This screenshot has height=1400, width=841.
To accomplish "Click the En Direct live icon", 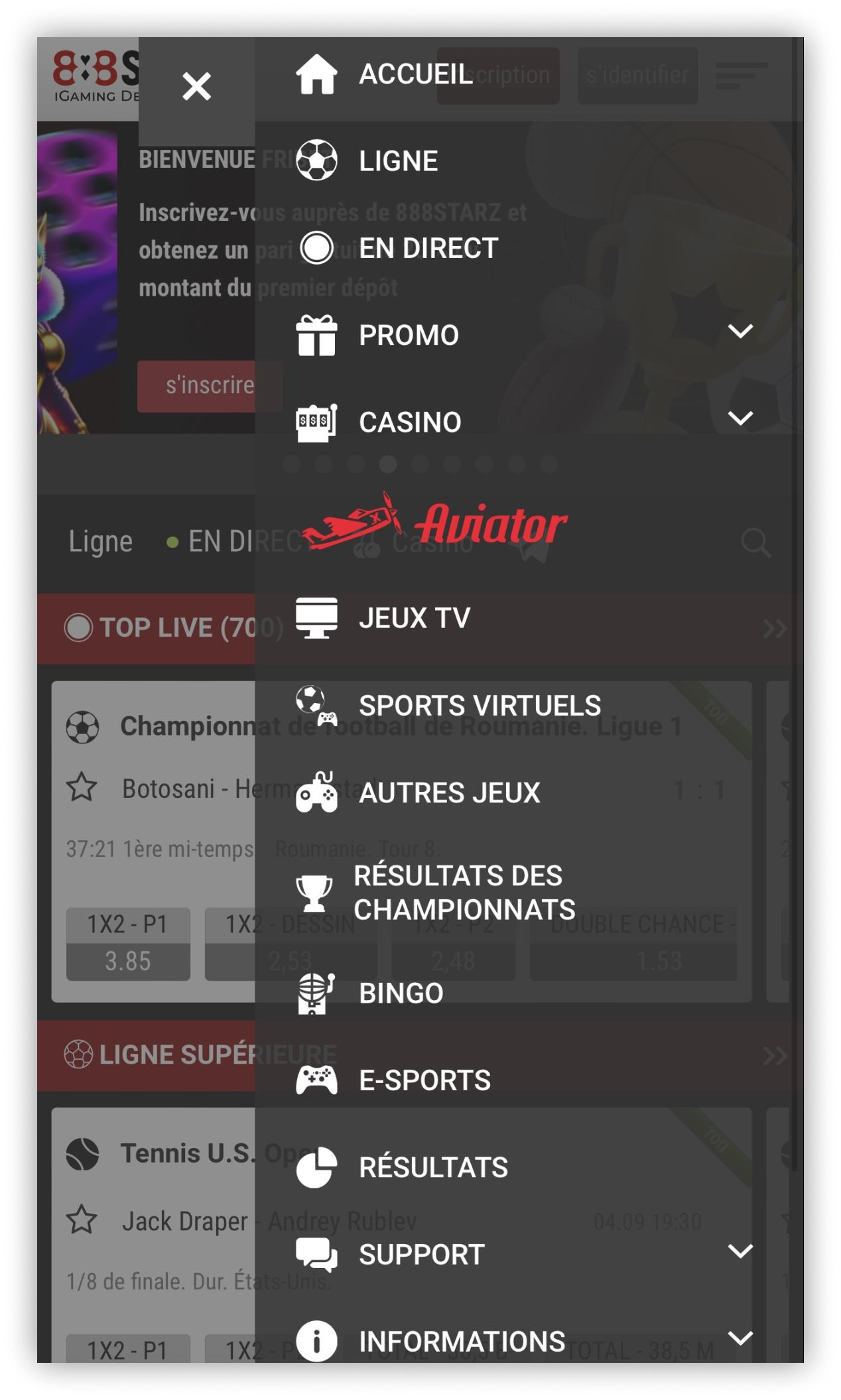I will [x=317, y=249].
